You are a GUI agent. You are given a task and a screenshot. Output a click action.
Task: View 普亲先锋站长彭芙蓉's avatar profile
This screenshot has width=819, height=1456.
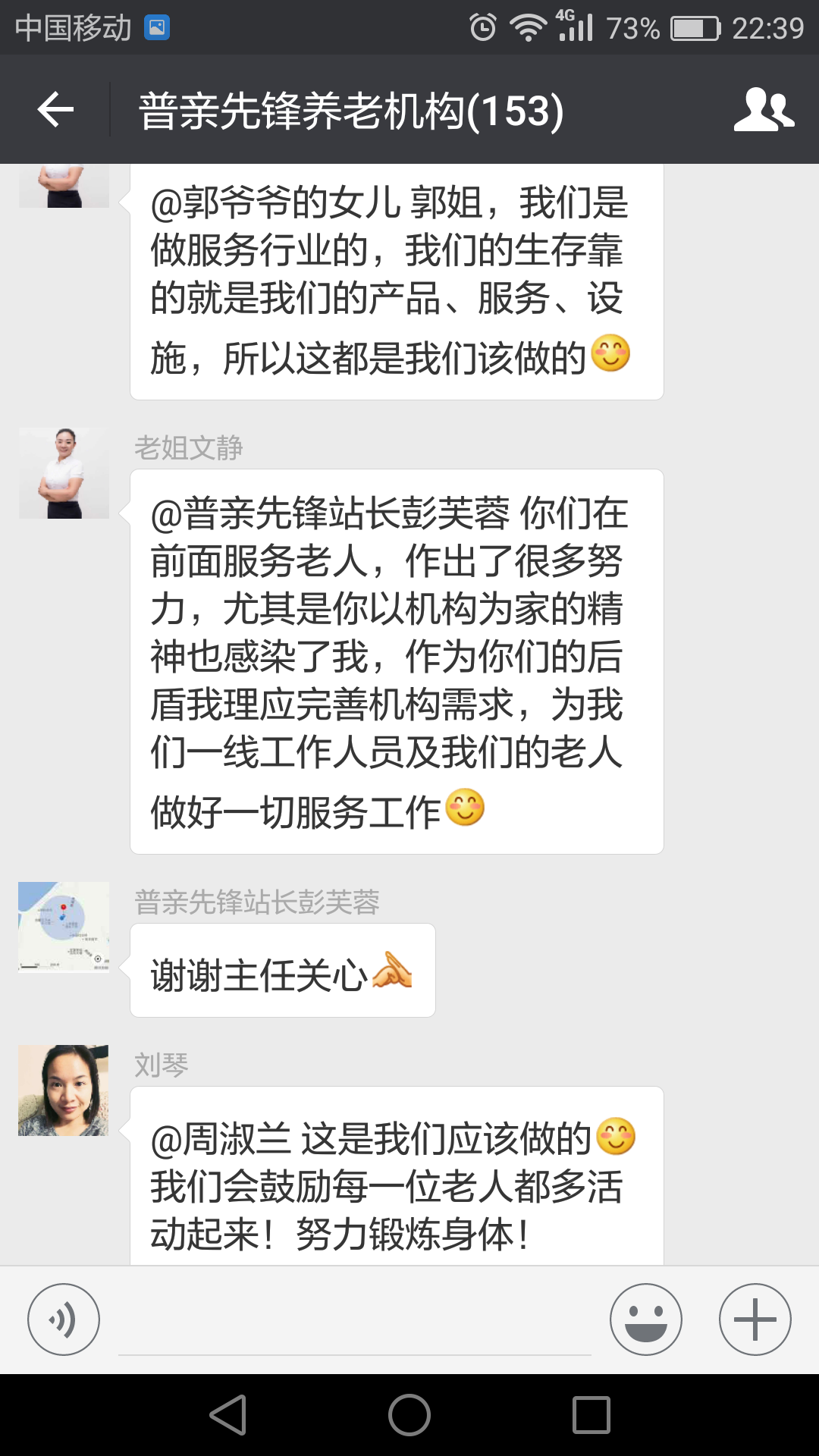(x=64, y=927)
